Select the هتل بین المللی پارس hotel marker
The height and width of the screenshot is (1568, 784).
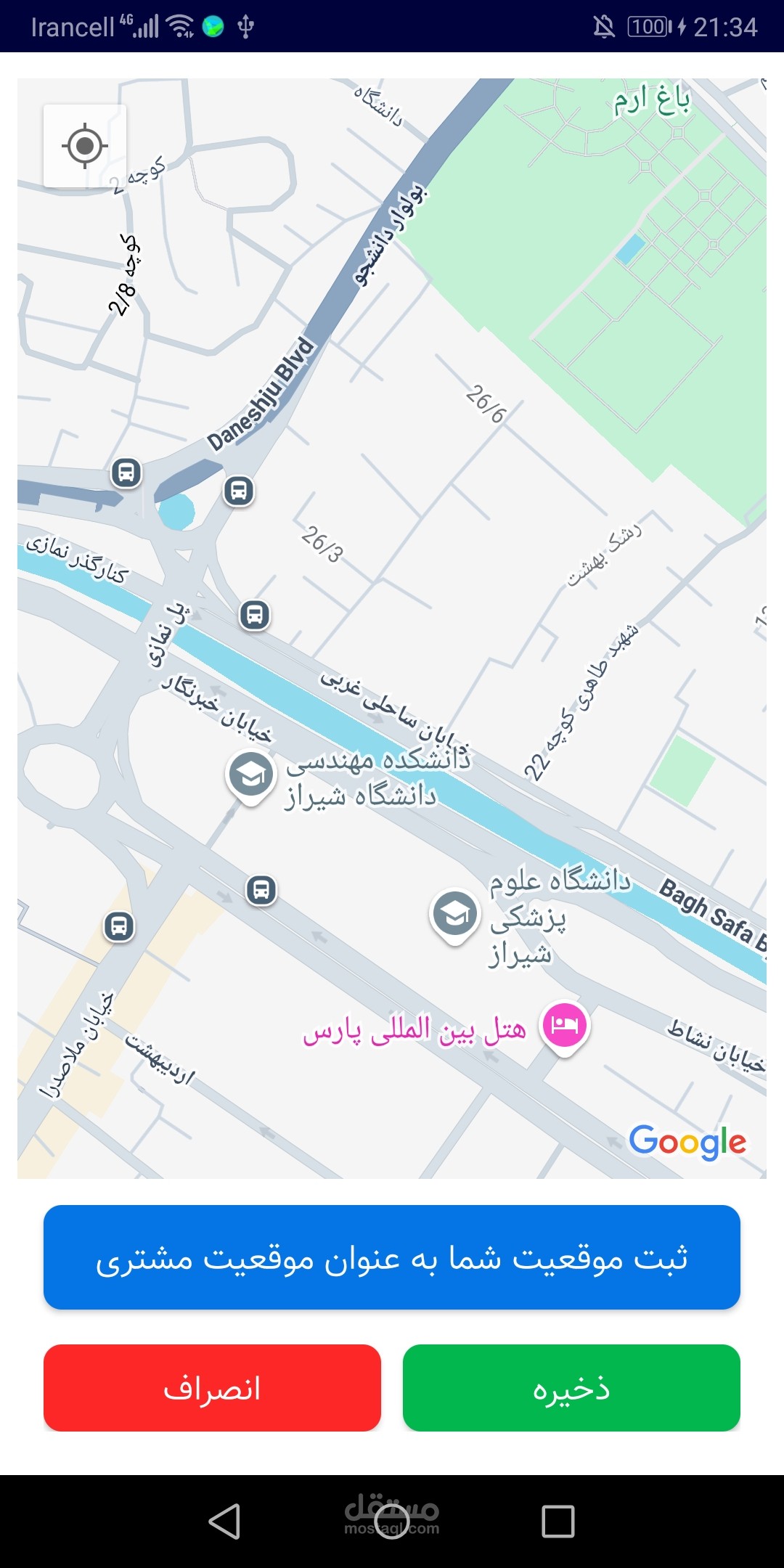coord(564,1027)
